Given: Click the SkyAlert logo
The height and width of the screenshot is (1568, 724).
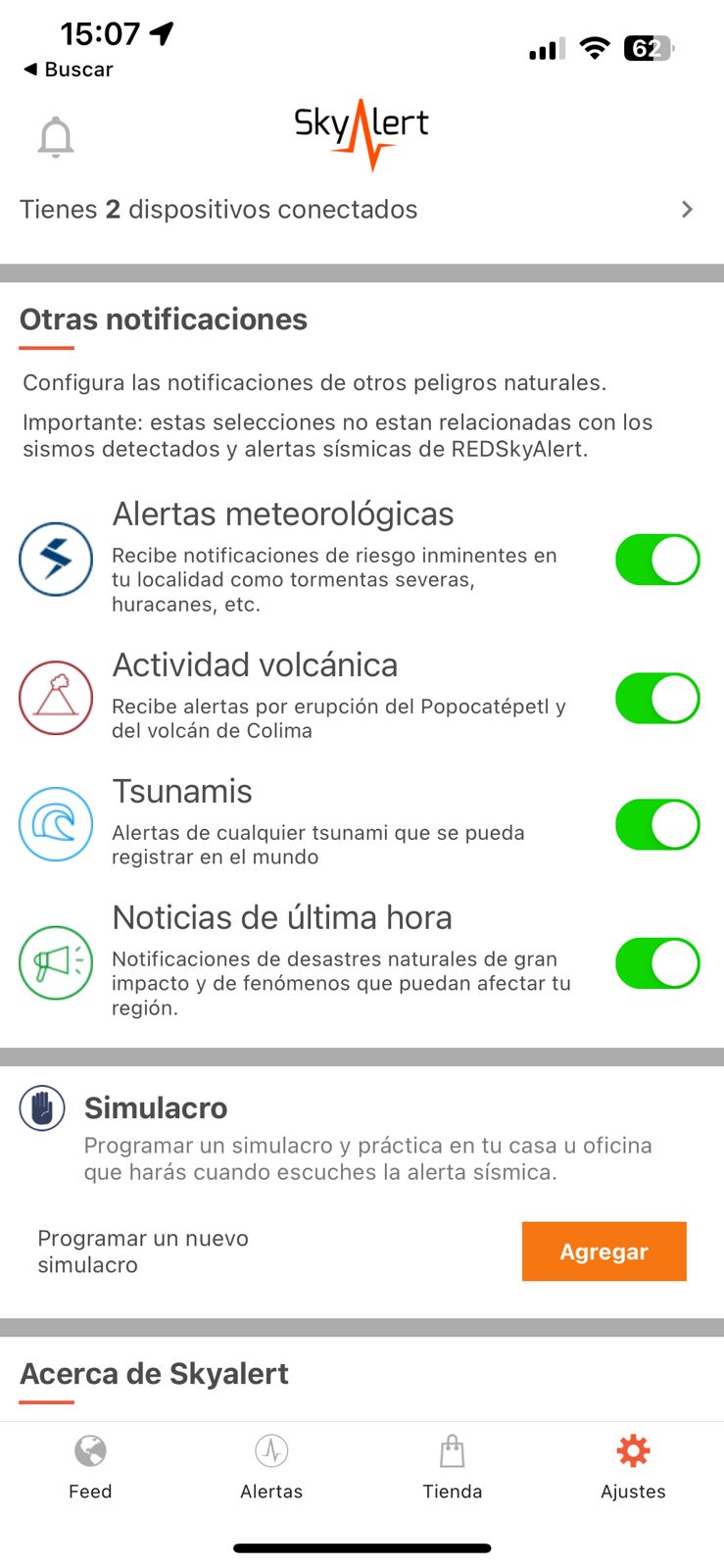Looking at the screenshot, I should tap(362, 127).
